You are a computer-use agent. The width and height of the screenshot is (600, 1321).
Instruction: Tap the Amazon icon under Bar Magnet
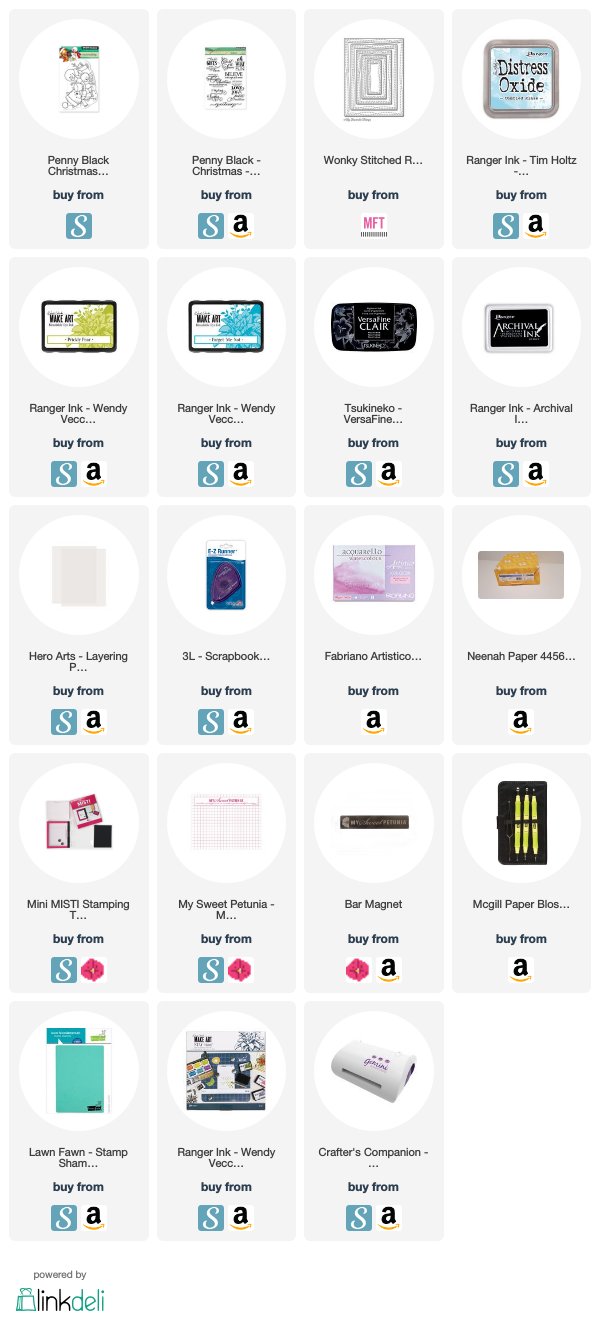pyautogui.click(x=388, y=970)
